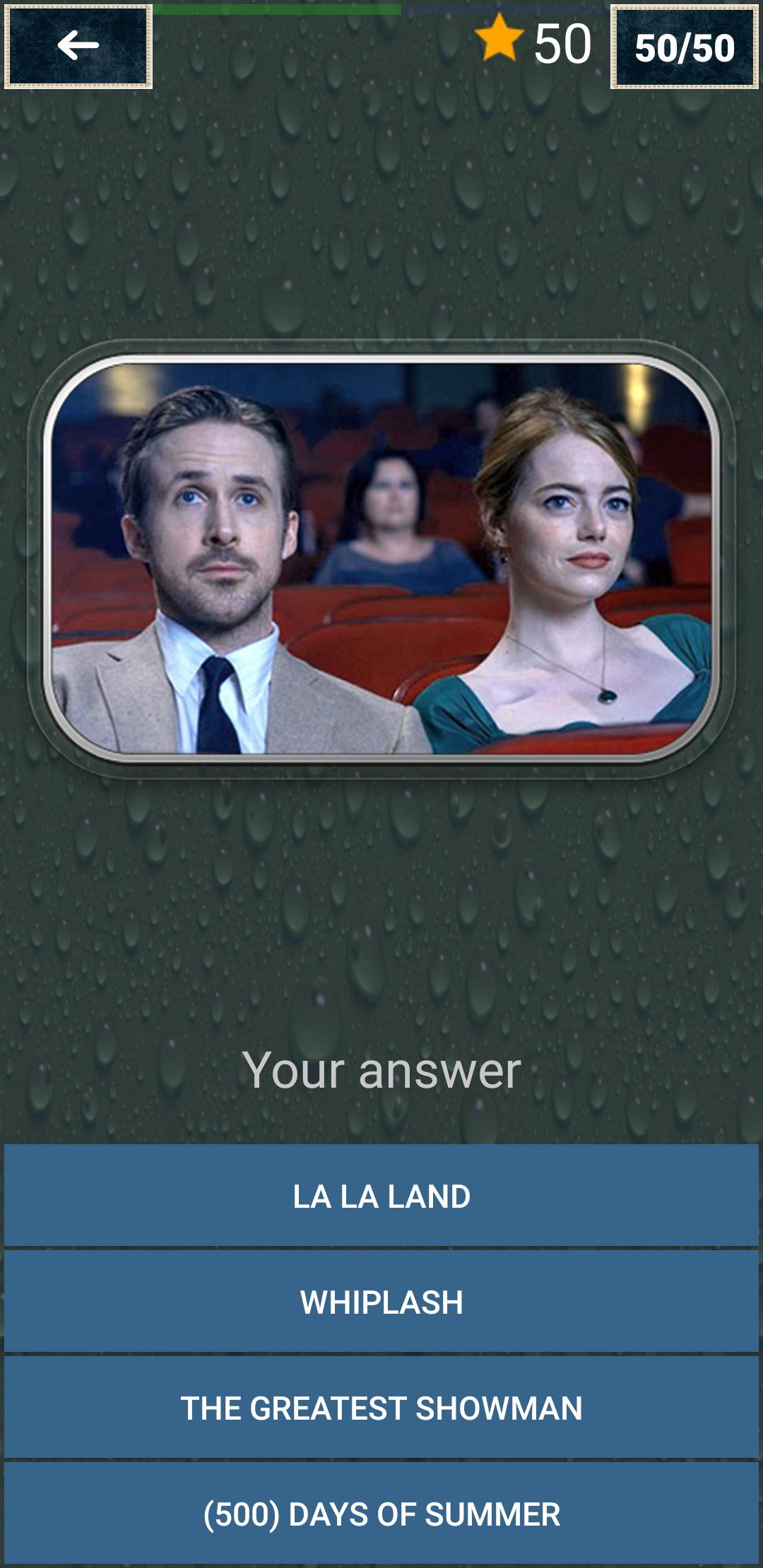Select the LA LA LAND answer
This screenshot has width=763, height=1568.
(x=381, y=1196)
